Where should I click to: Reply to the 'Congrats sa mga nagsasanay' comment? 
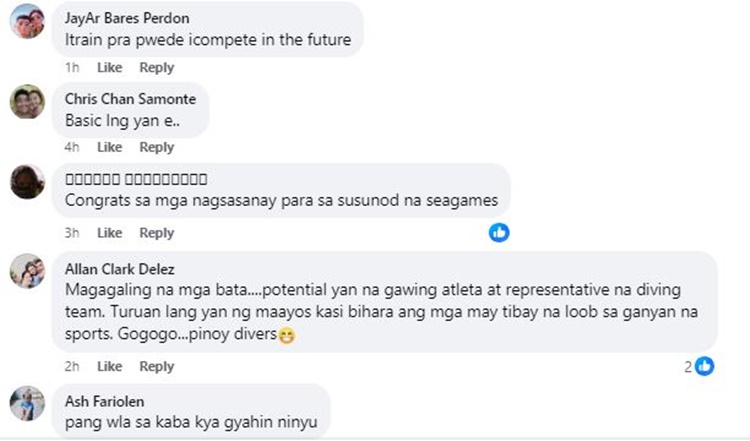point(157,233)
